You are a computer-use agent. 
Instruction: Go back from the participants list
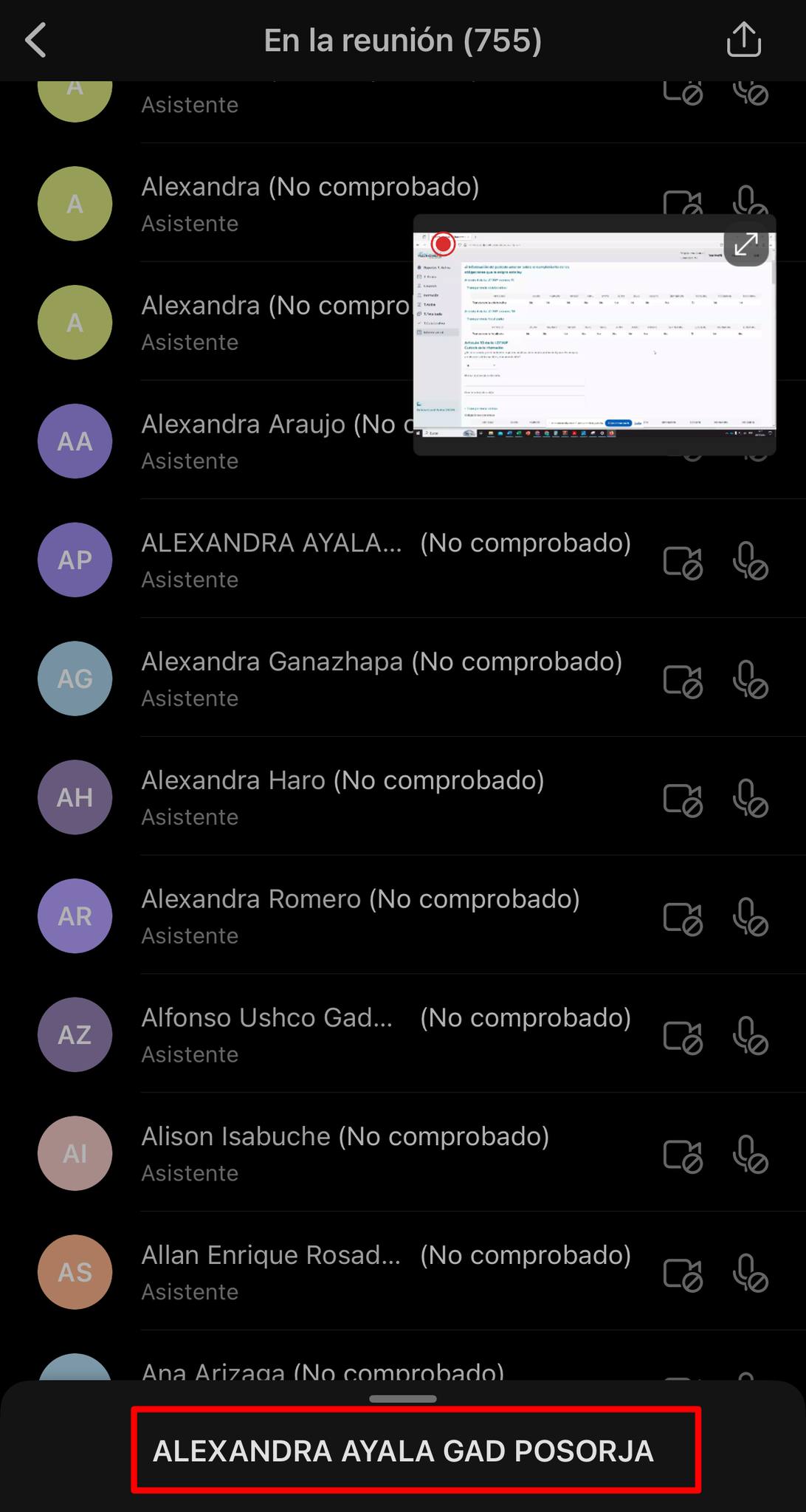tap(35, 40)
